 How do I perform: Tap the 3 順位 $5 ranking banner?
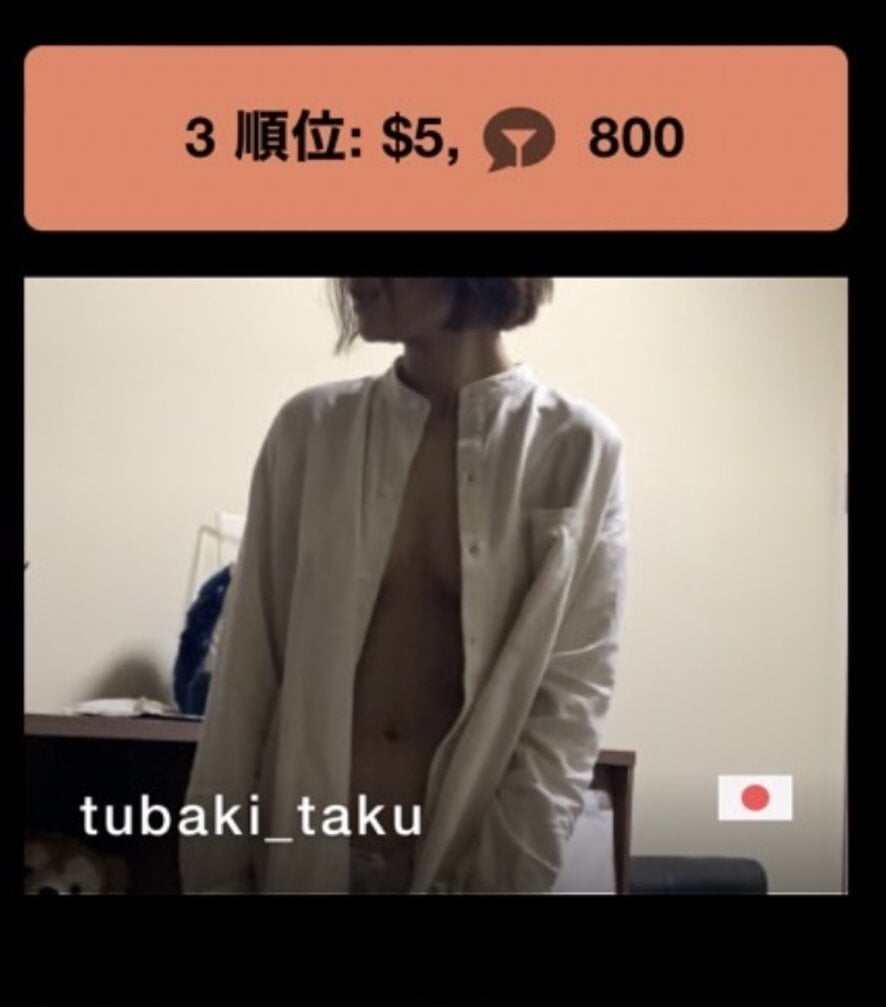coord(435,138)
